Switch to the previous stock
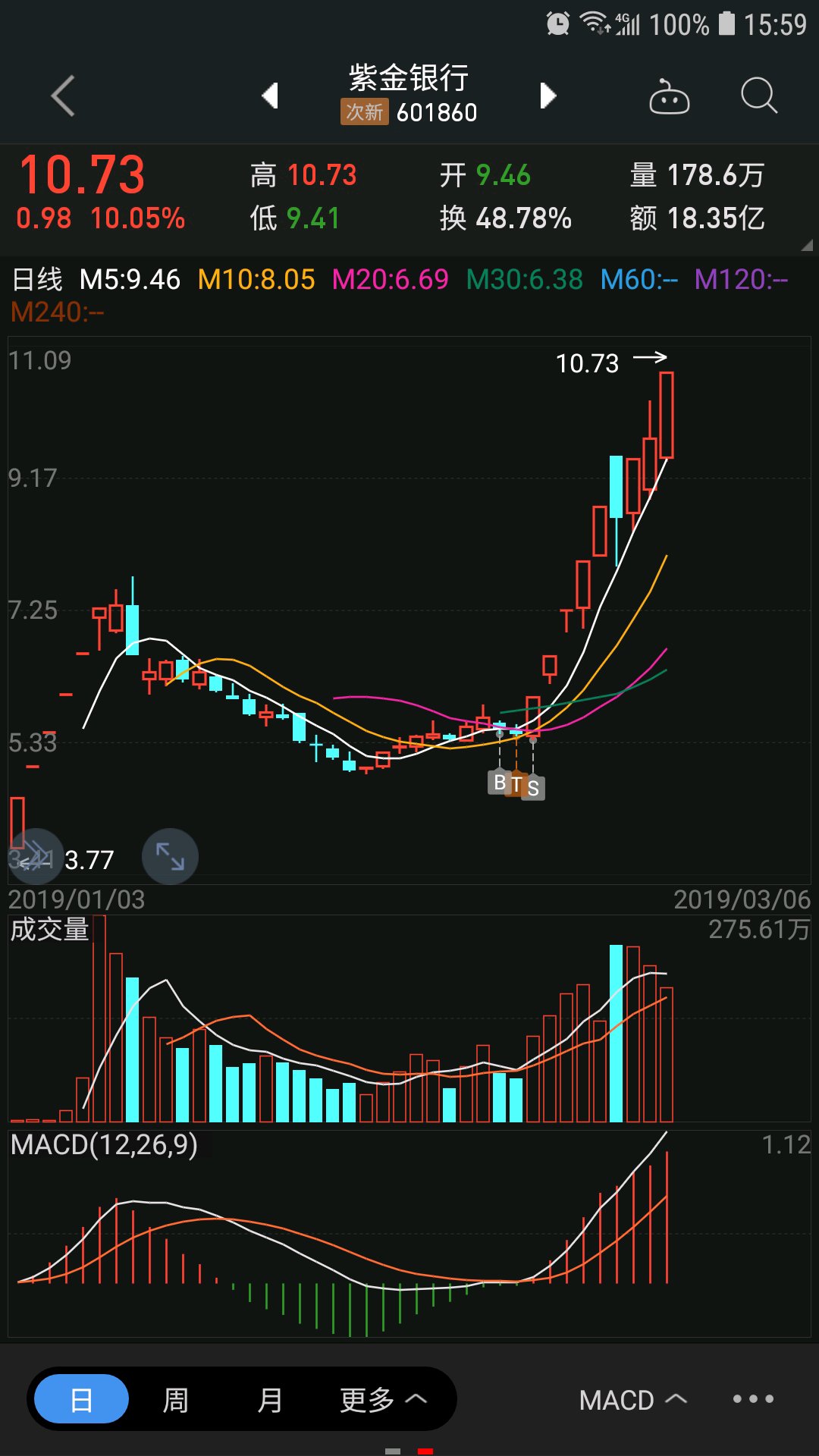The height and width of the screenshot is (1456, 819). 270,96
